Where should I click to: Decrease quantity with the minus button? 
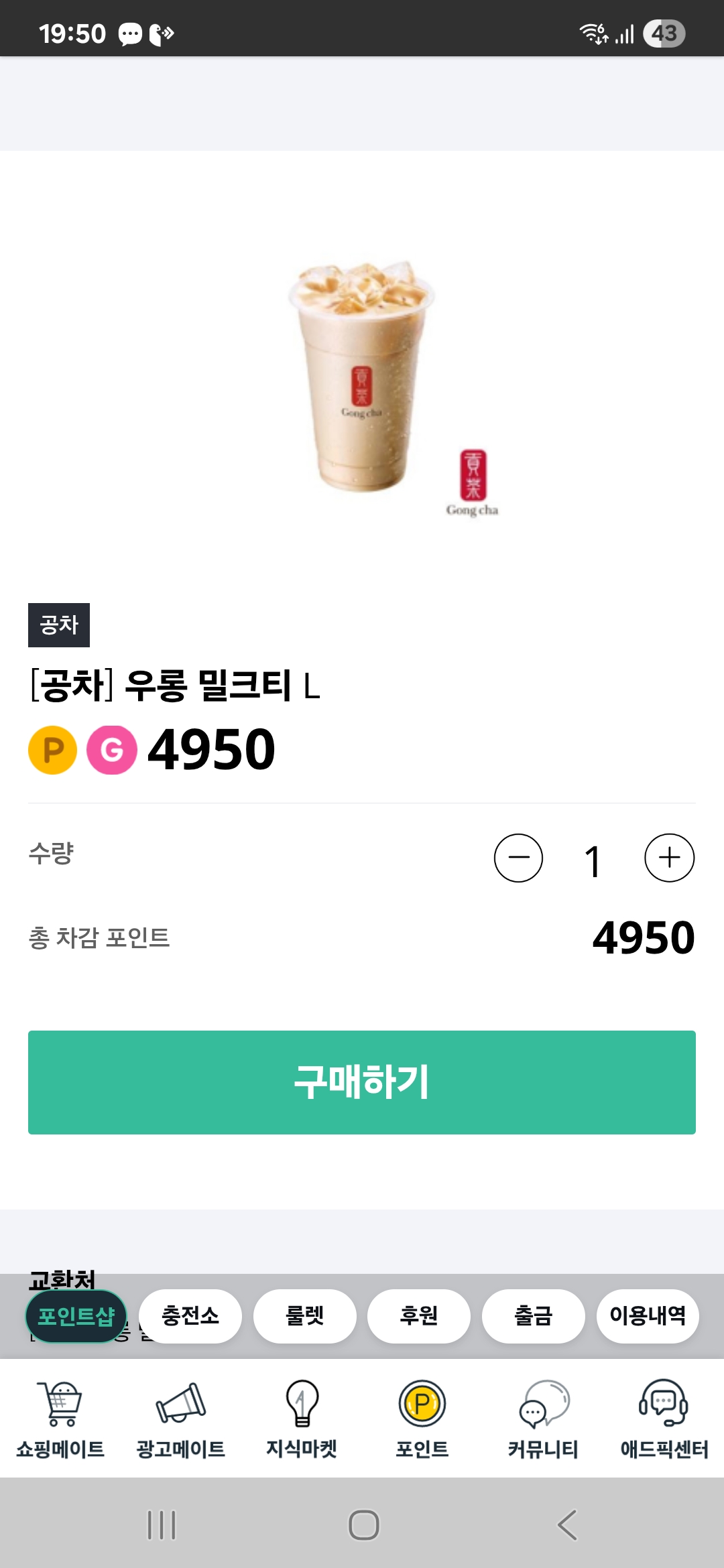tap(518, 858)
